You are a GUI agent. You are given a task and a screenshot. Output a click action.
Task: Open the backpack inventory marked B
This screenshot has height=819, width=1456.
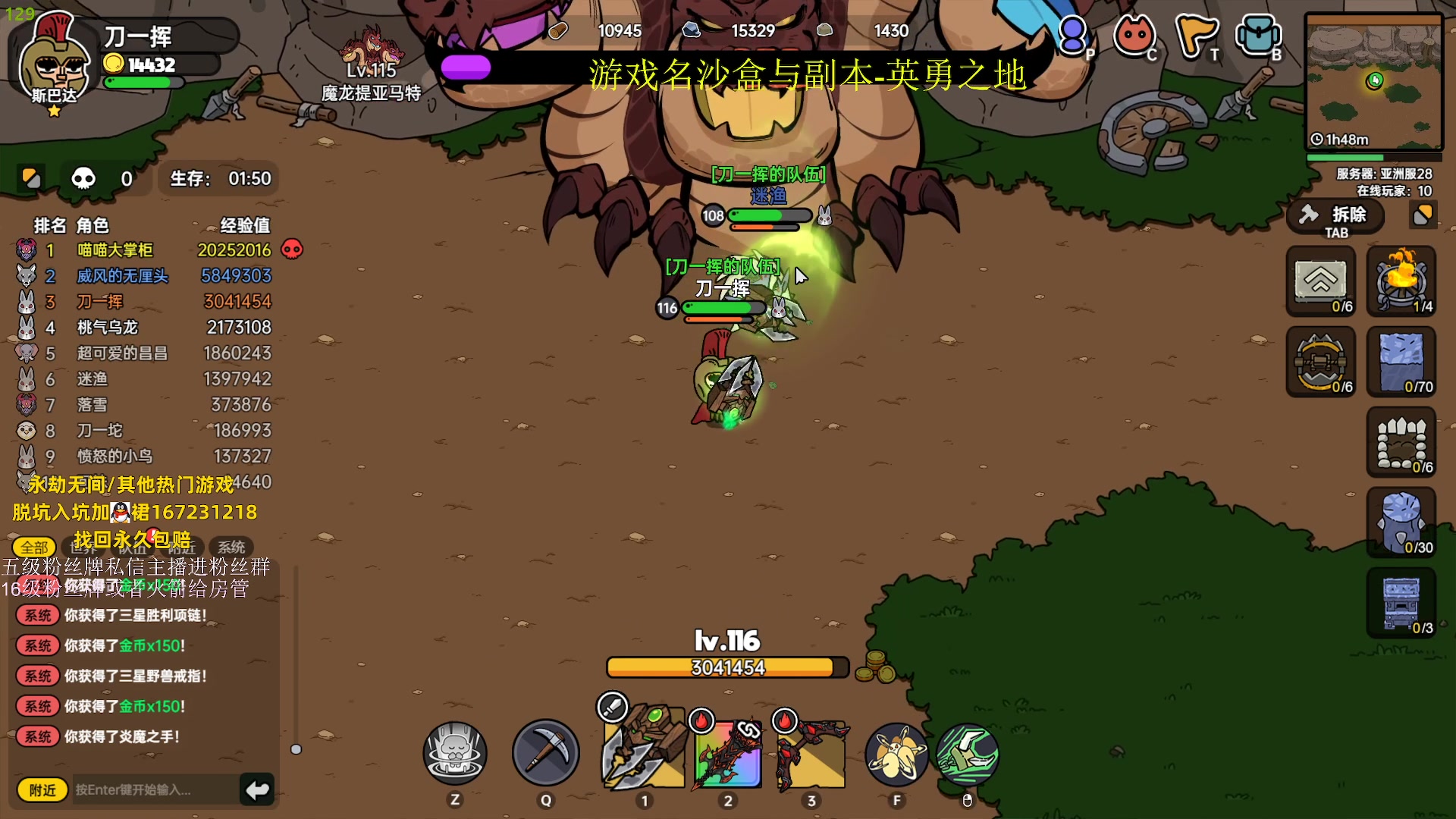[x=1258, y=36]
